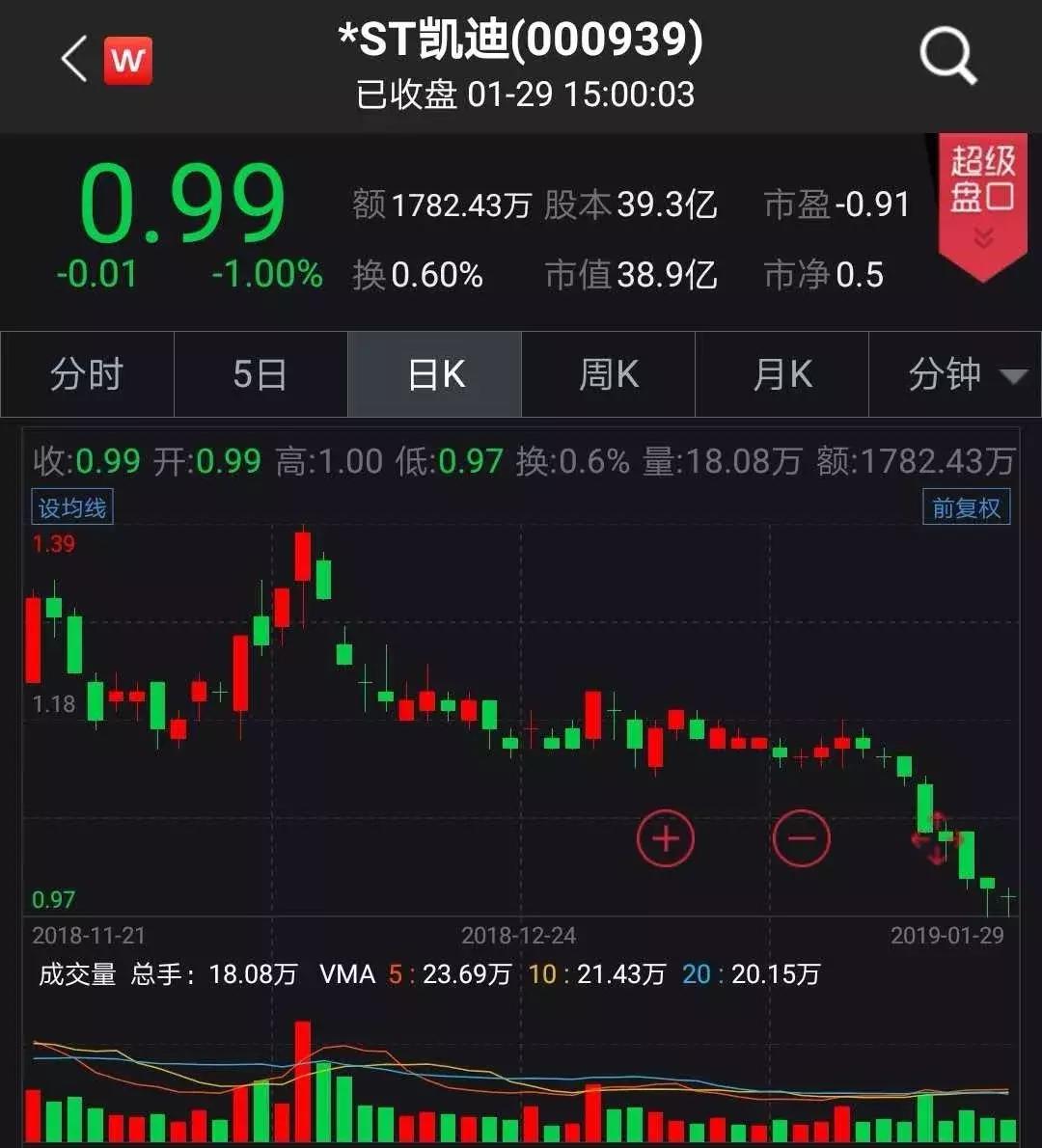Open stock search via the magnifier icon

click(947, 56)
